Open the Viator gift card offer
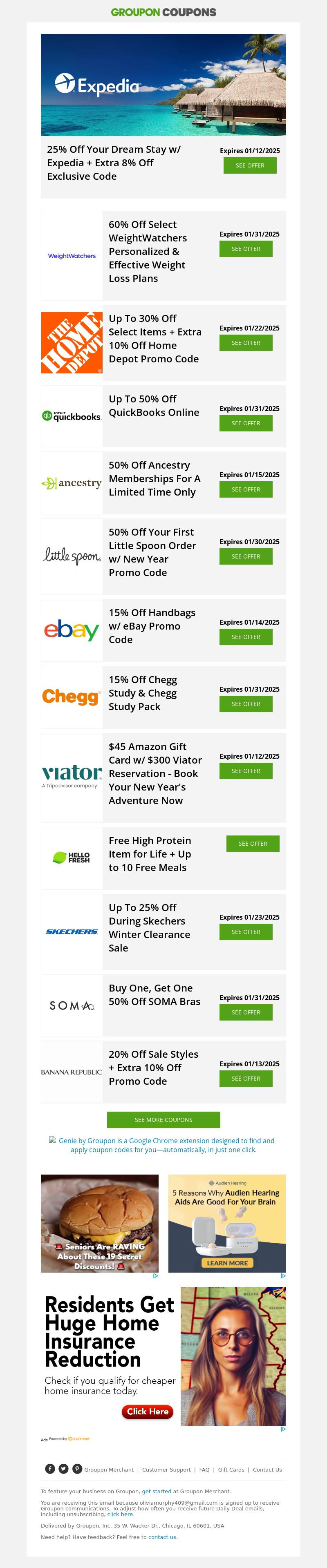The width and height of the screenshot is (327, 1568). (245, 771)
